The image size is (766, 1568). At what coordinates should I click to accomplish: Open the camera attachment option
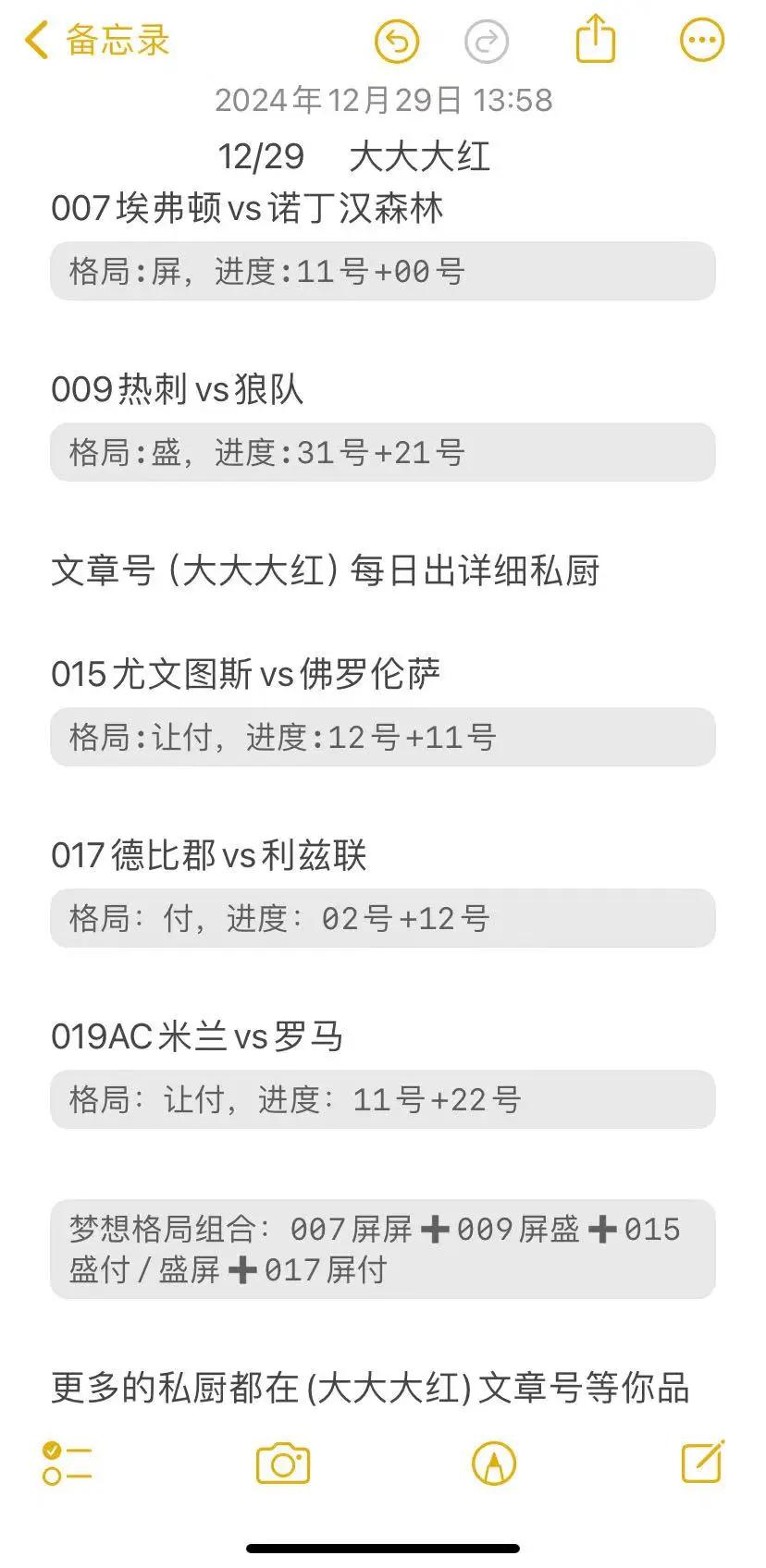[x=283, y=1464]
